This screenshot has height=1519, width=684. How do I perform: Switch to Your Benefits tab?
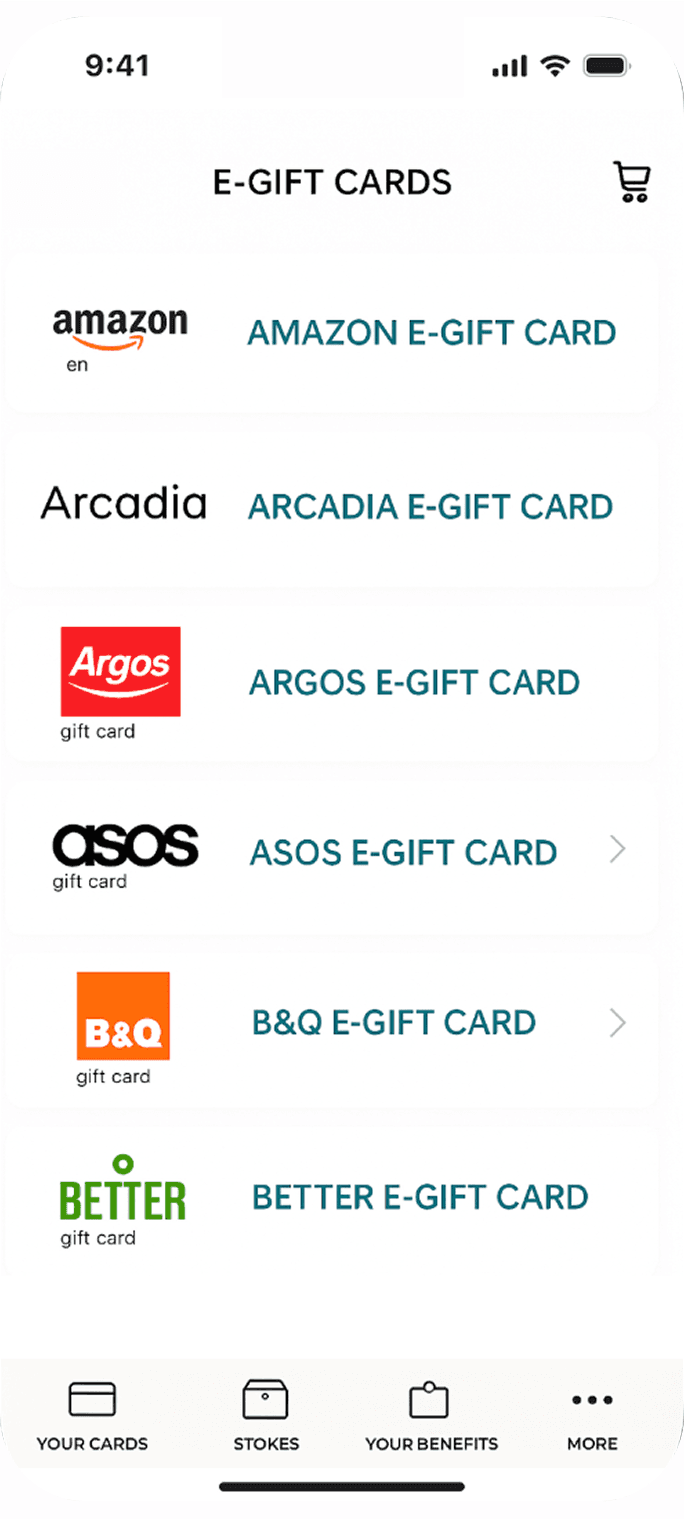tap(431, 1415)
